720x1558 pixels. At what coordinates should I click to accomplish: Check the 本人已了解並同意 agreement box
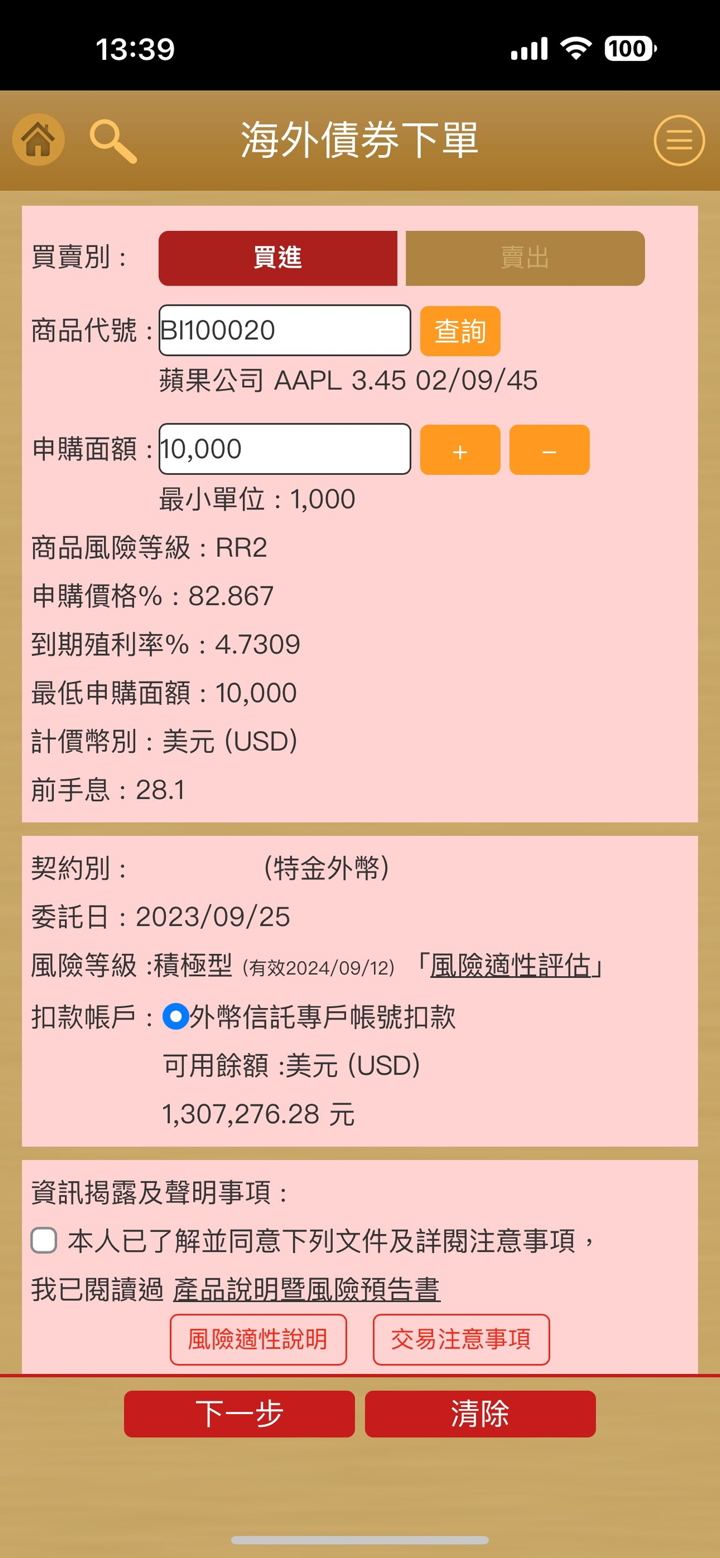point(44,1241)
